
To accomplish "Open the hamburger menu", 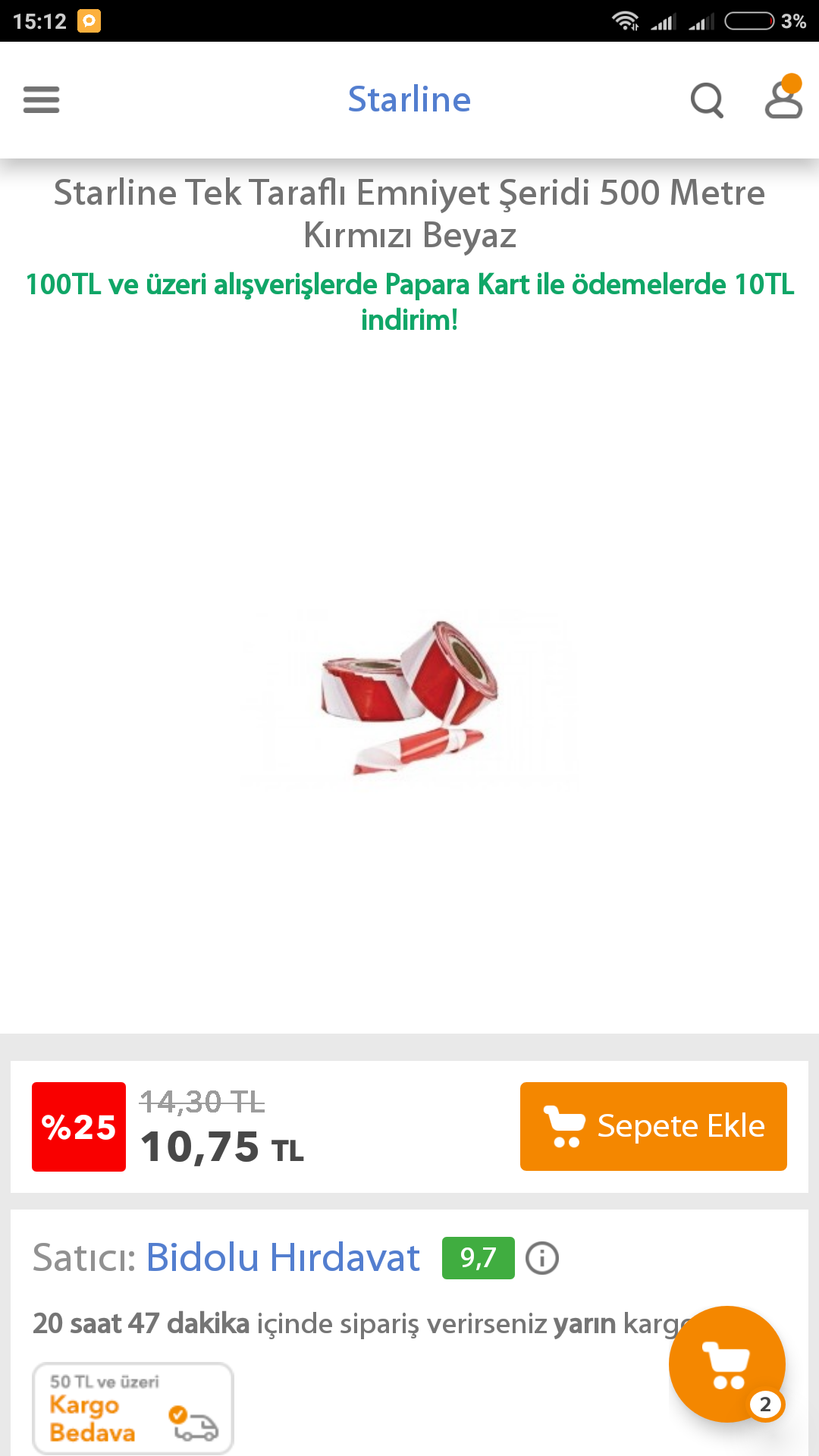I will pos(41,99).
